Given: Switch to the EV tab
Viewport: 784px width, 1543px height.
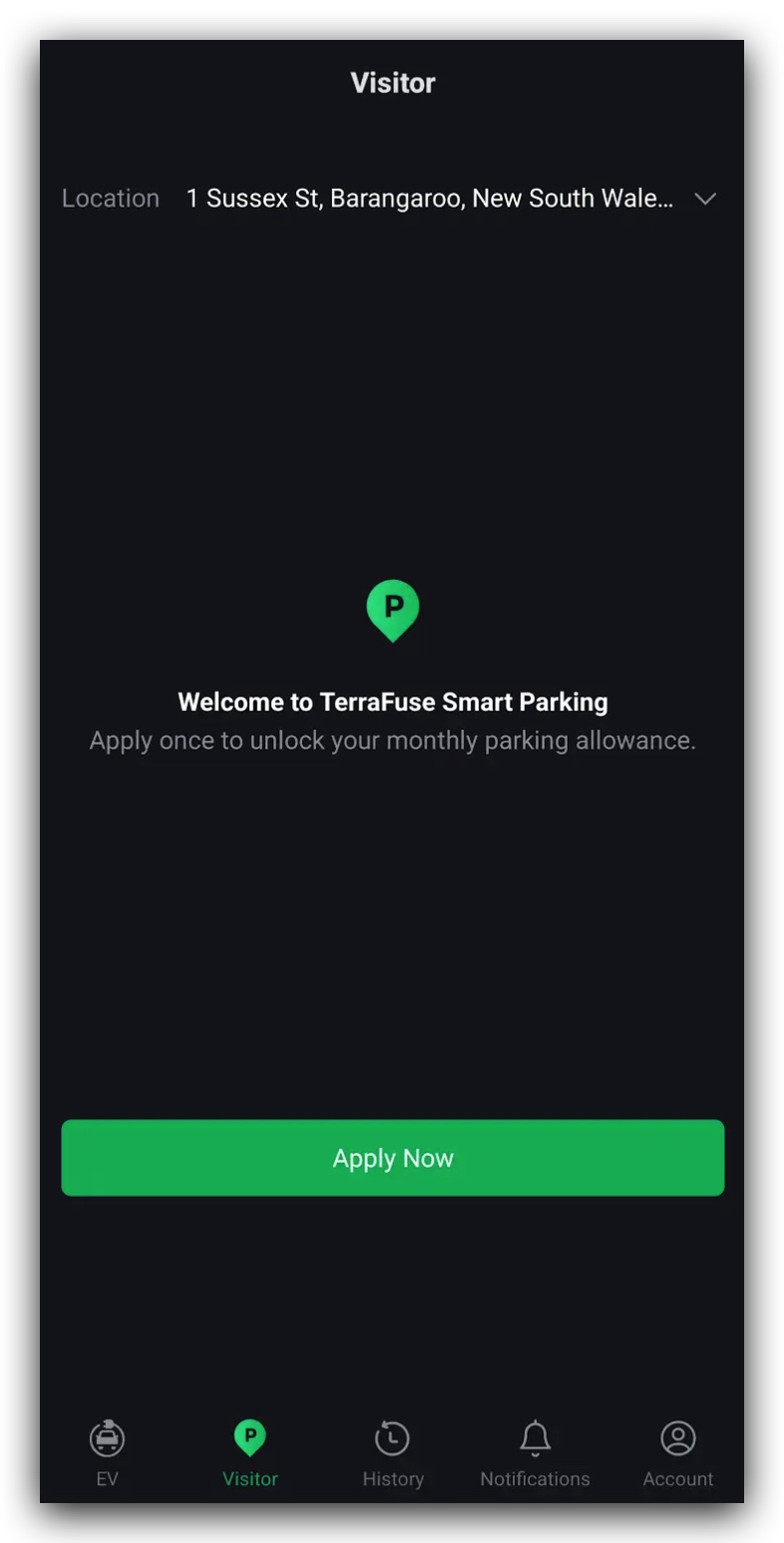Looking at the screenshot, I should (x=107, y=1452).
